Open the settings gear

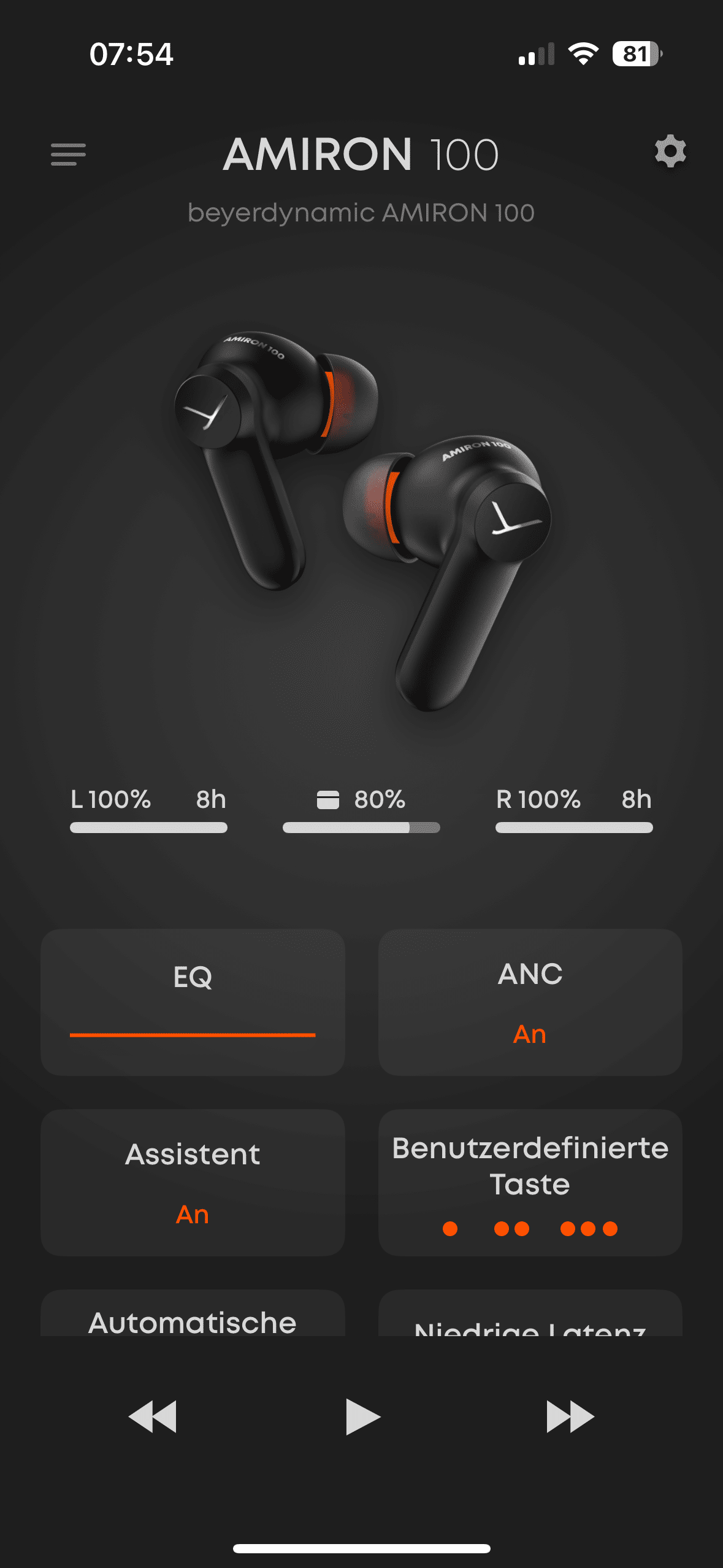(x=670, y=152)
